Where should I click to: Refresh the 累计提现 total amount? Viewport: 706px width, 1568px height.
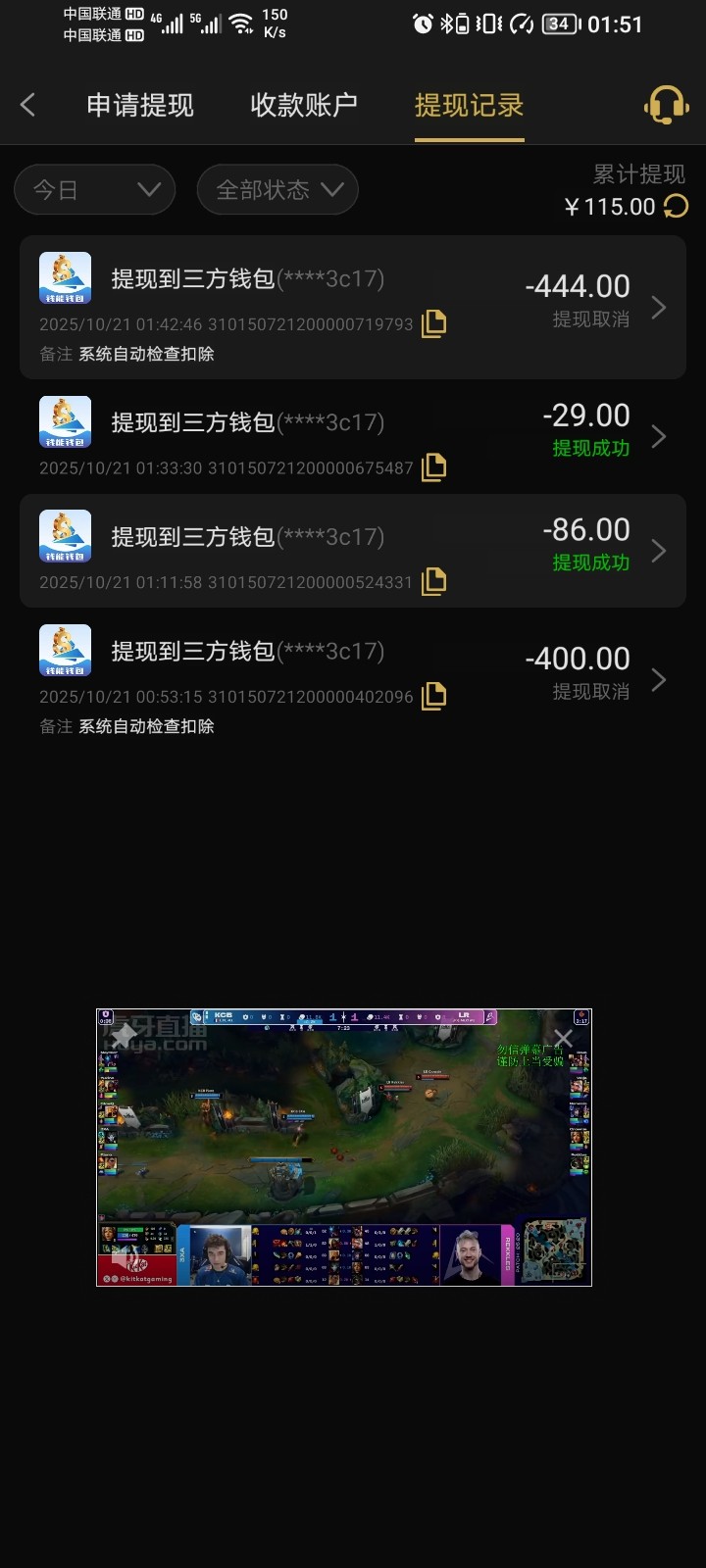click(x=676, y=206)
